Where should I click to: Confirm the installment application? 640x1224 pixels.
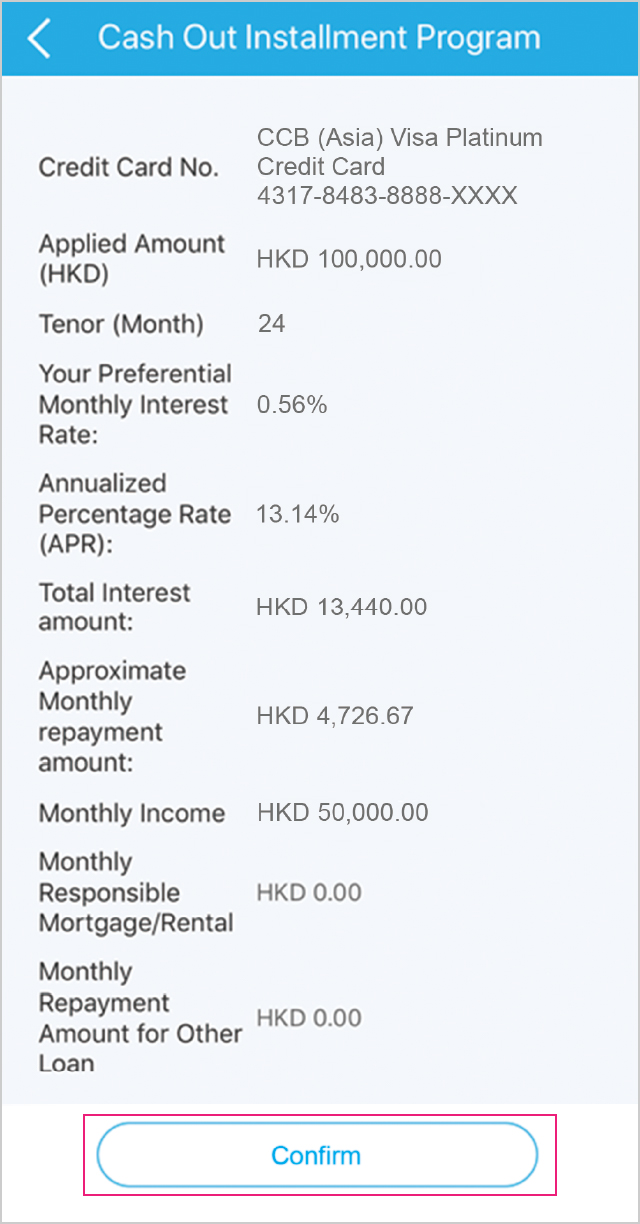pyautogui.click(x=317, y=1155)
